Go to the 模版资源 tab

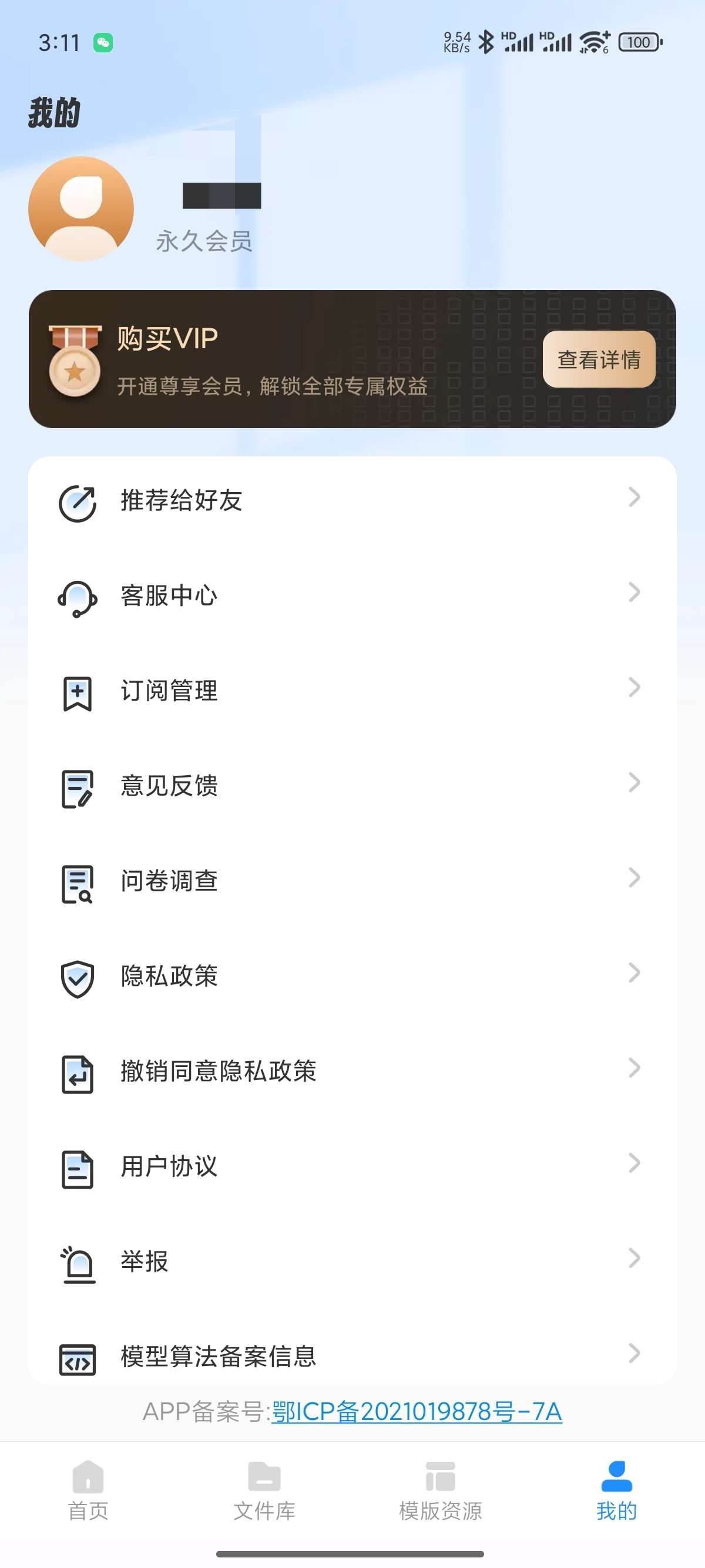tap(440, 1491)
